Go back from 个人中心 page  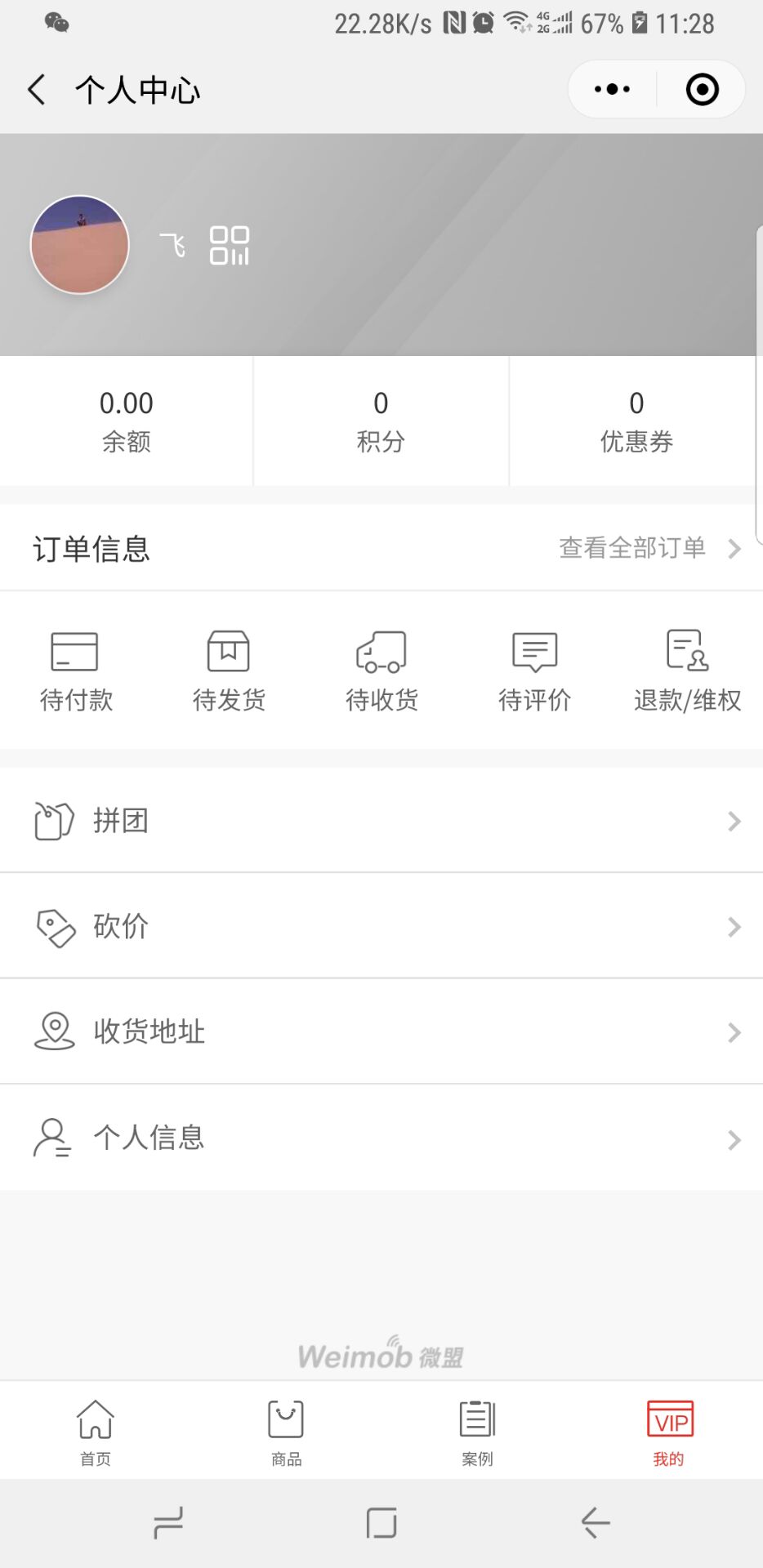37,89
